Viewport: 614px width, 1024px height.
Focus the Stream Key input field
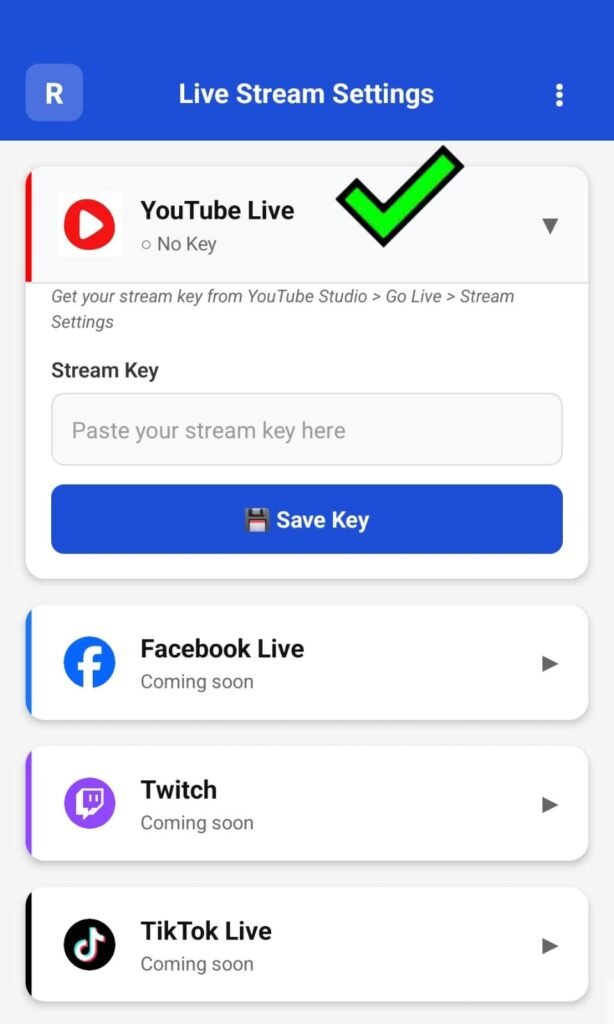tap(306, 430)
